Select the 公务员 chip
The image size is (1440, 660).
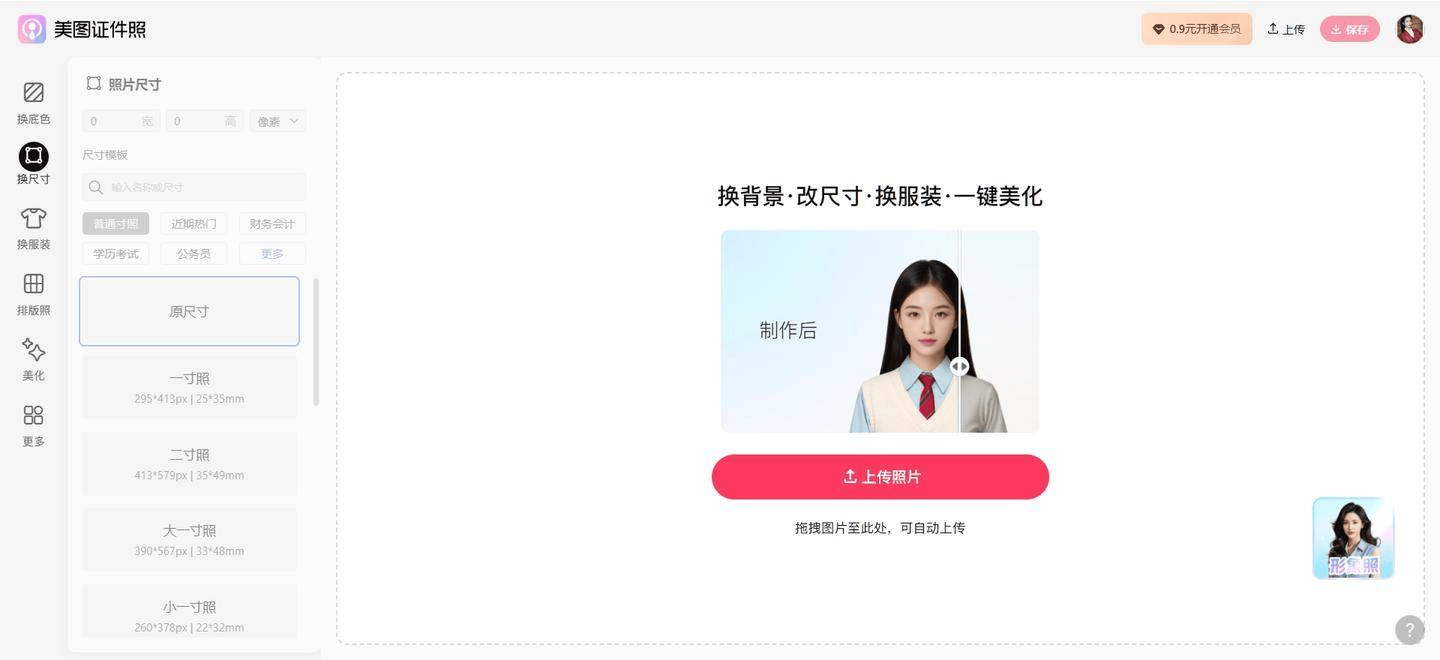click(193, 254)
